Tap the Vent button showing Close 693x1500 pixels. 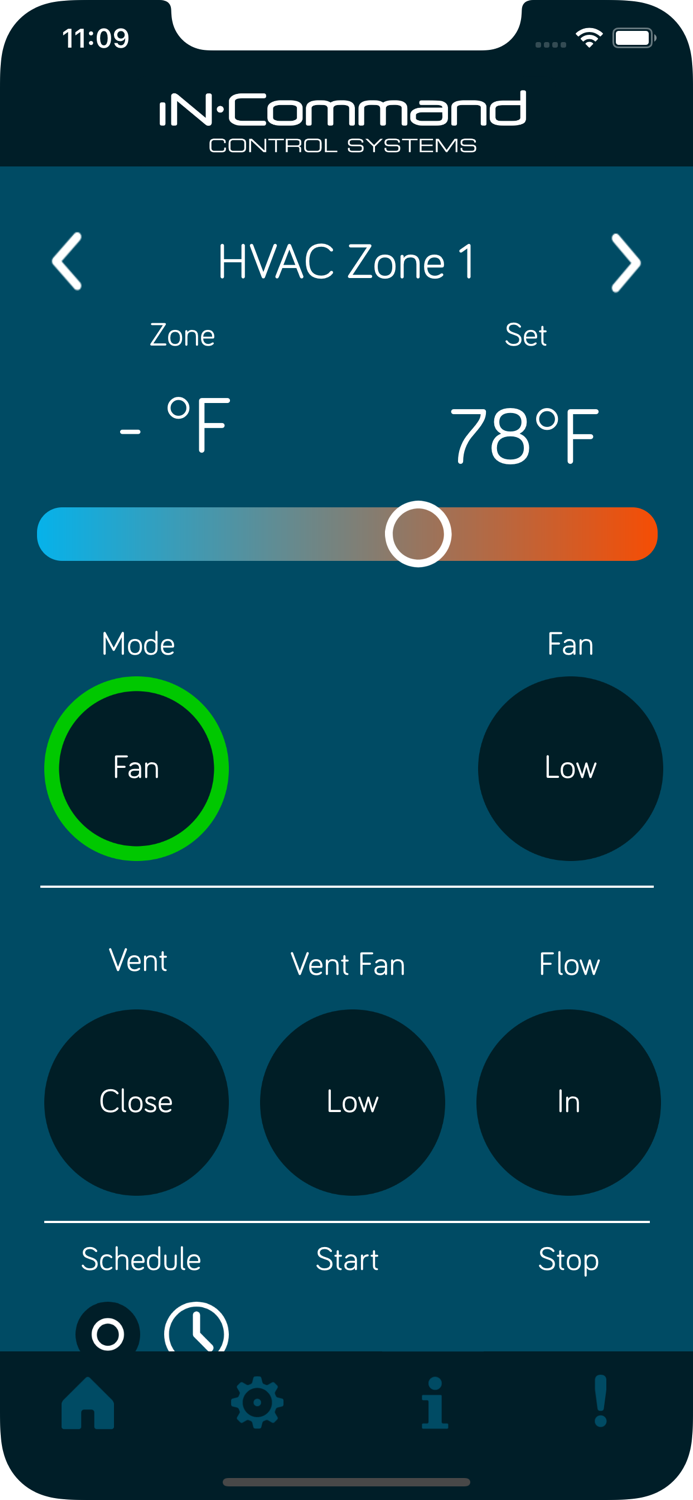point(137,1102)
